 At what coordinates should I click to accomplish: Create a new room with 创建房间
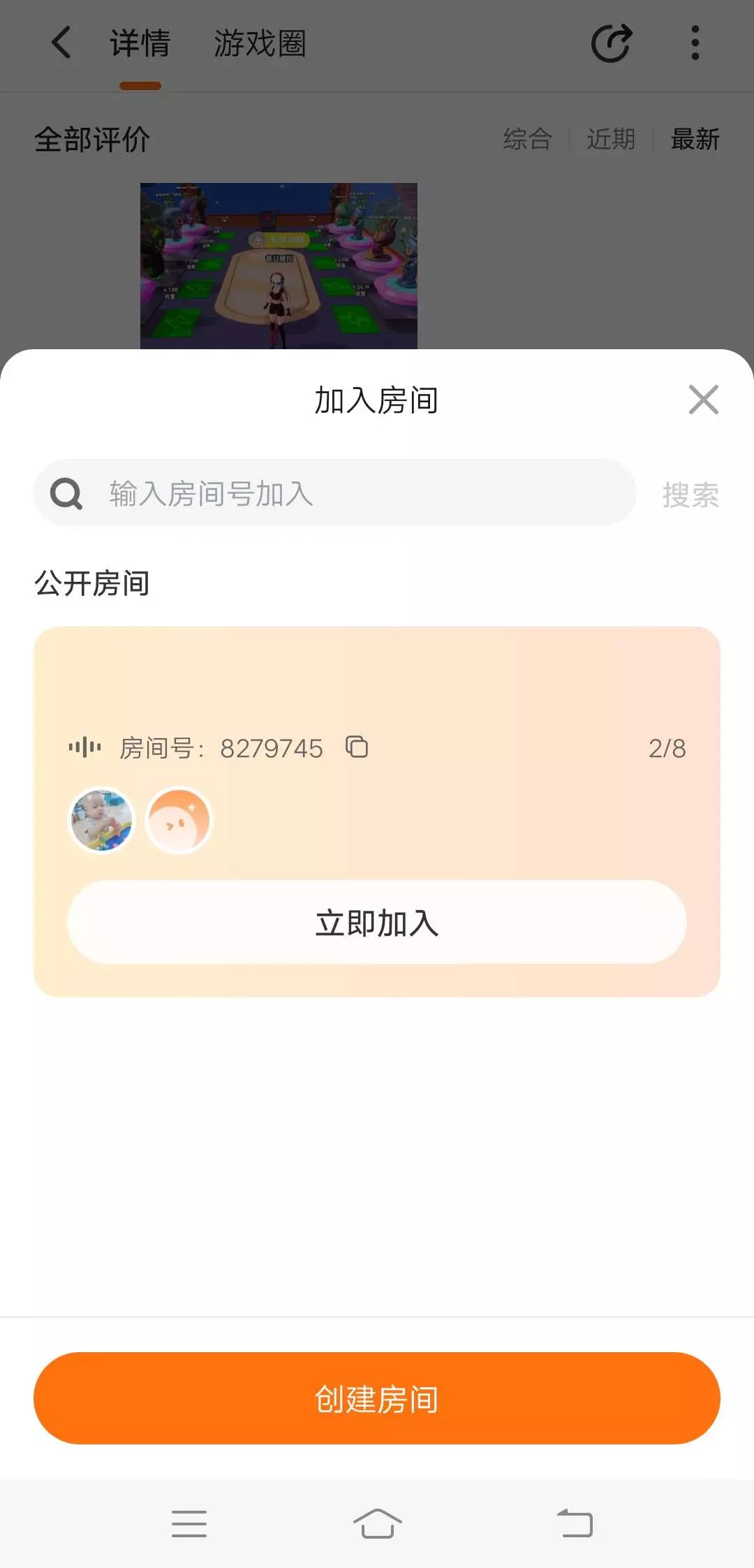[x=377, y=1398]
